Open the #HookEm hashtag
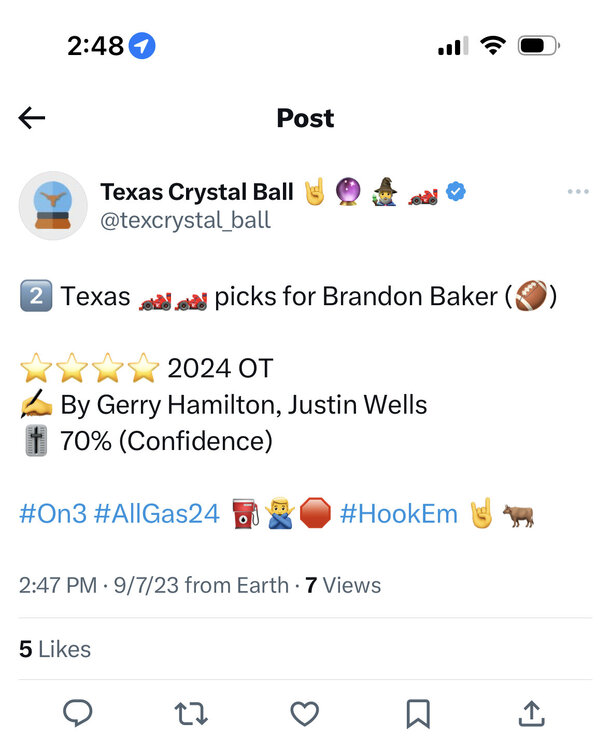611x750 pixels. point(398,514)
